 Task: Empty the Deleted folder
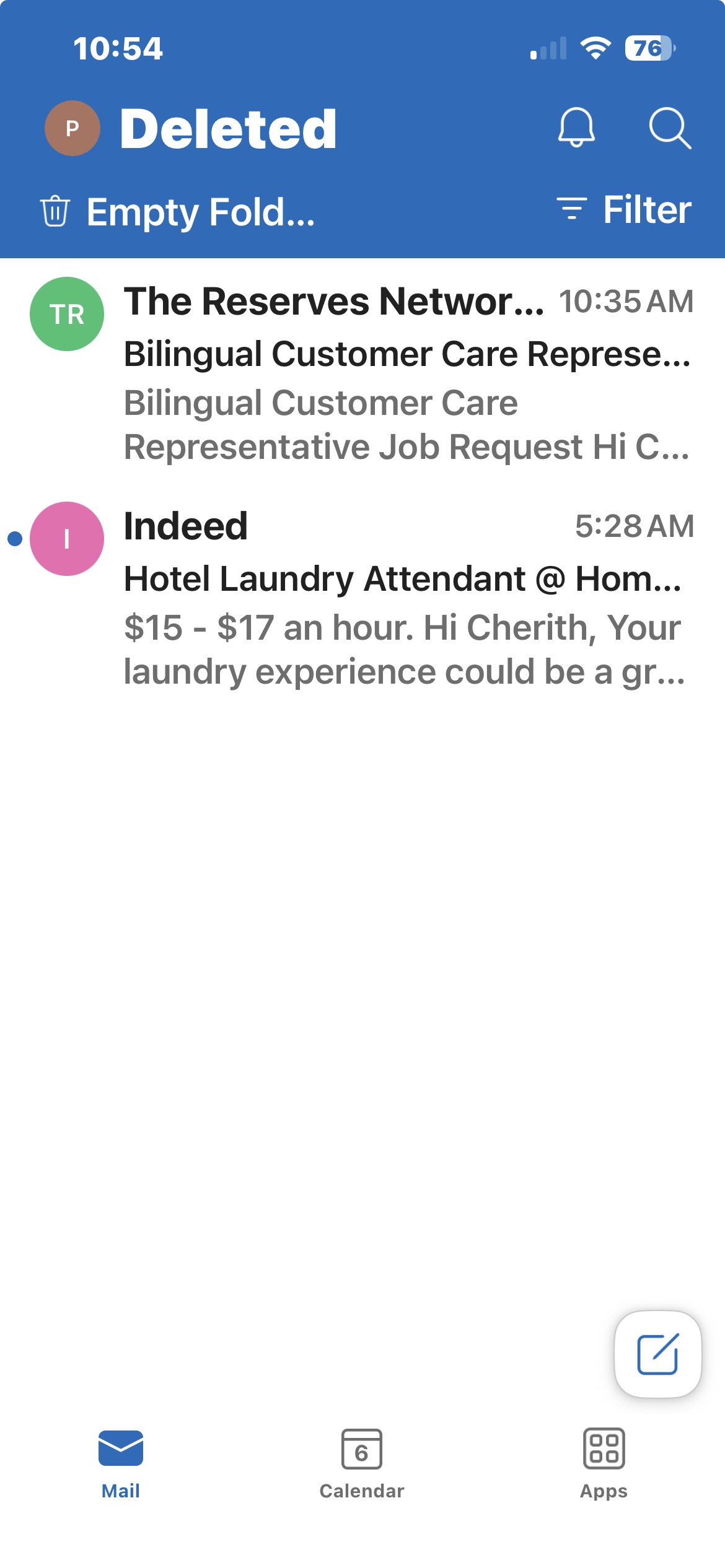[178, 212]
